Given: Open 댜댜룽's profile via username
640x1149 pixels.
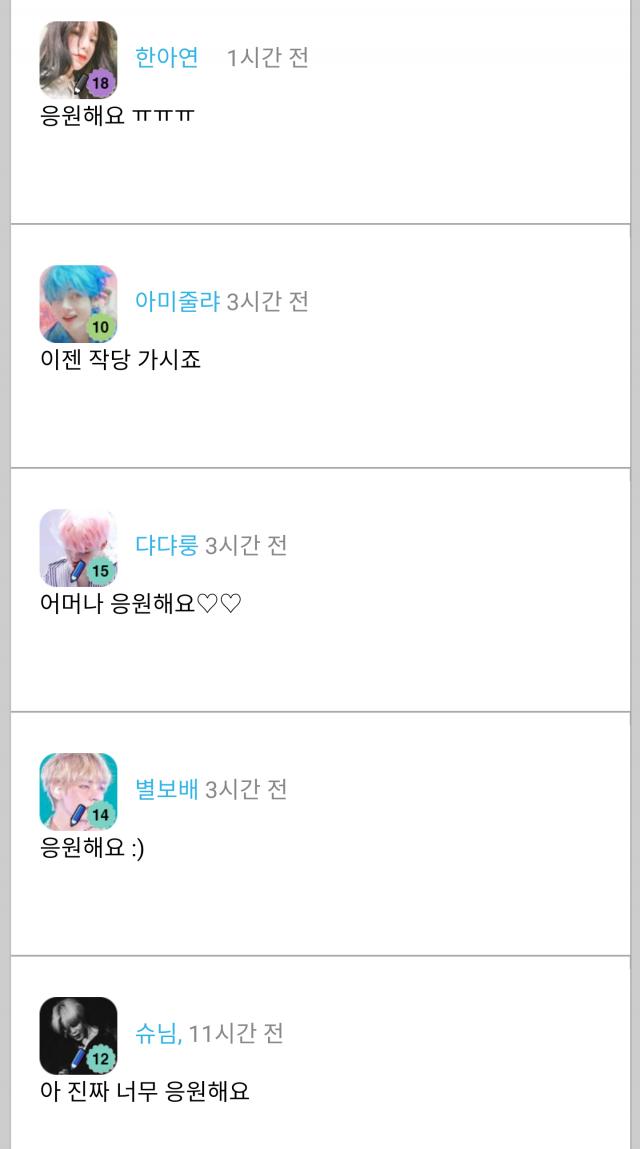Looking at the screenshot, I should click(166, 546).
